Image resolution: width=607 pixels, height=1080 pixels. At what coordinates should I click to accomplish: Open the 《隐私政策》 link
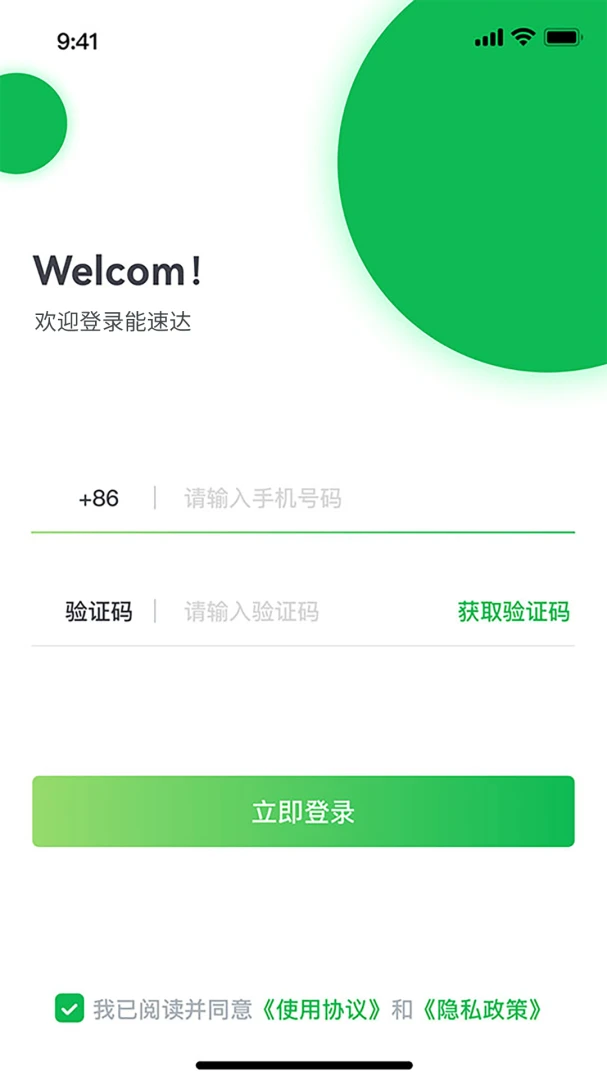(x=482, y=1010)
